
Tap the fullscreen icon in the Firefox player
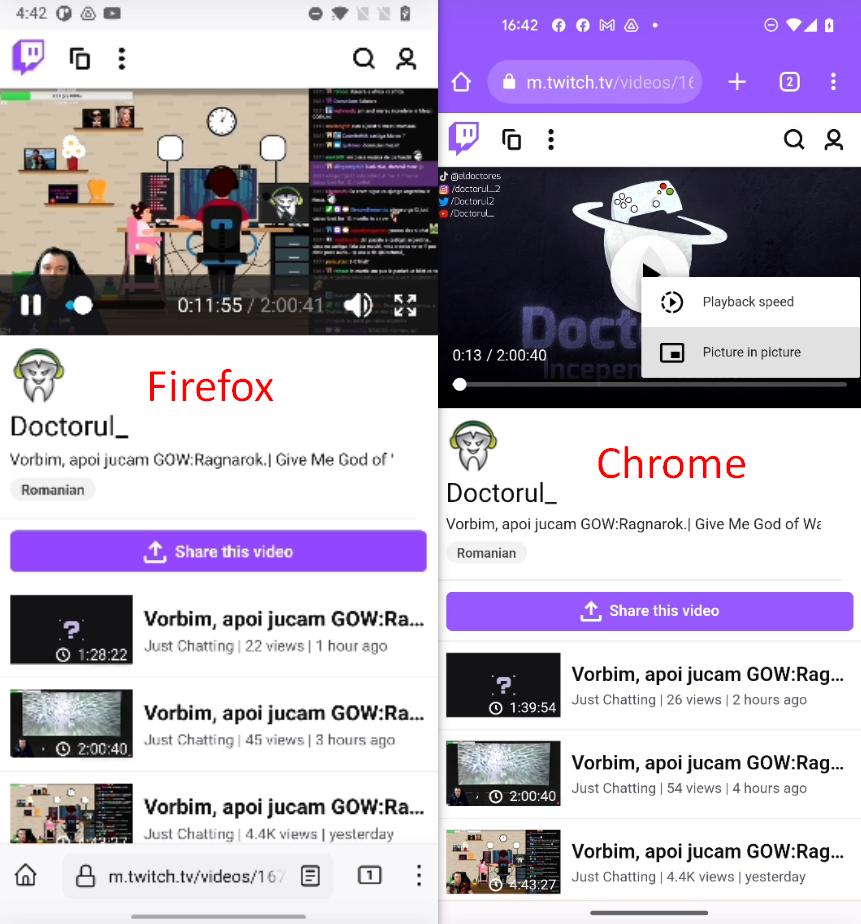[405, 305]
